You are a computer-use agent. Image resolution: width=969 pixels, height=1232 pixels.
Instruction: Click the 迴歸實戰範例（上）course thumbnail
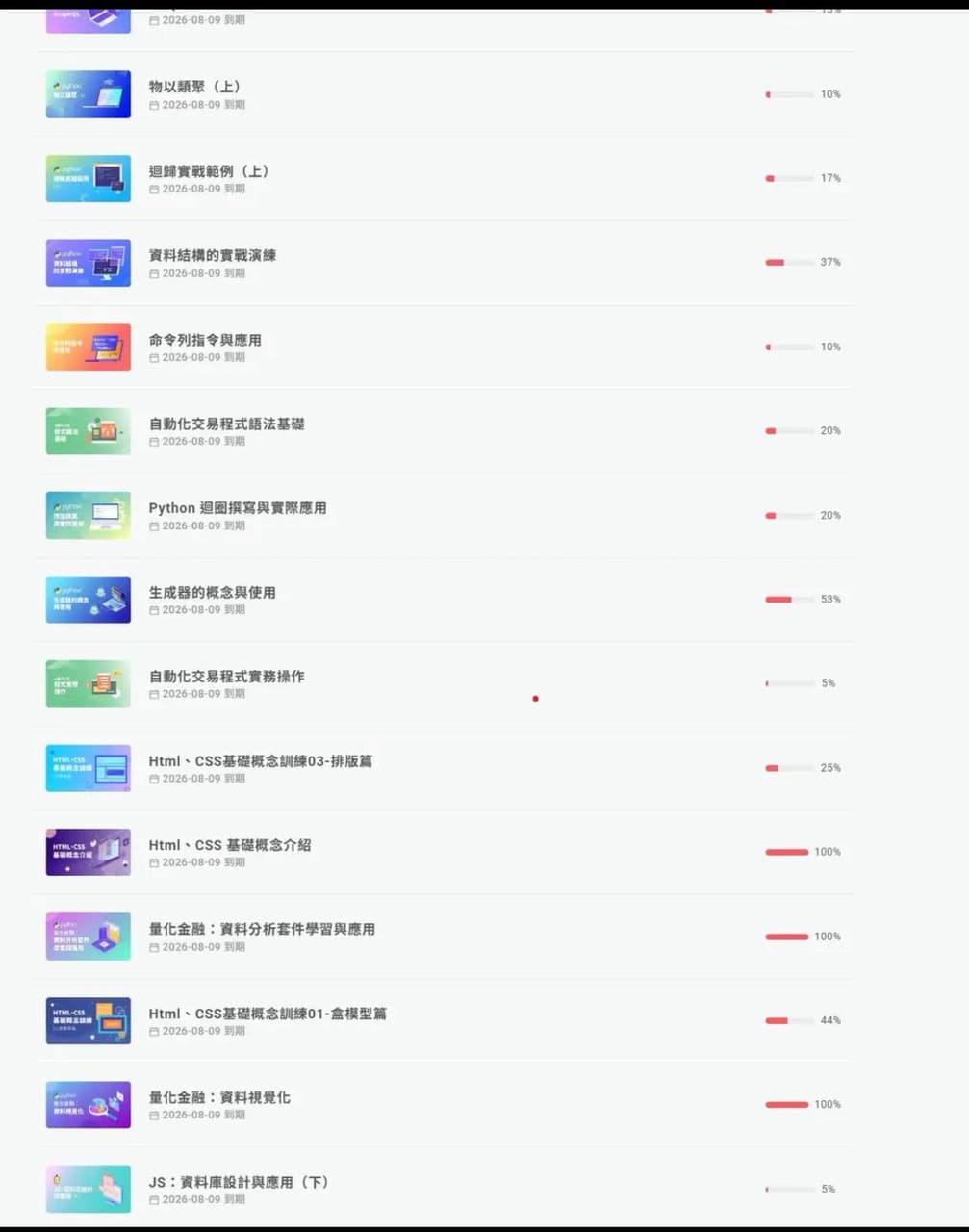pos(88,178)
